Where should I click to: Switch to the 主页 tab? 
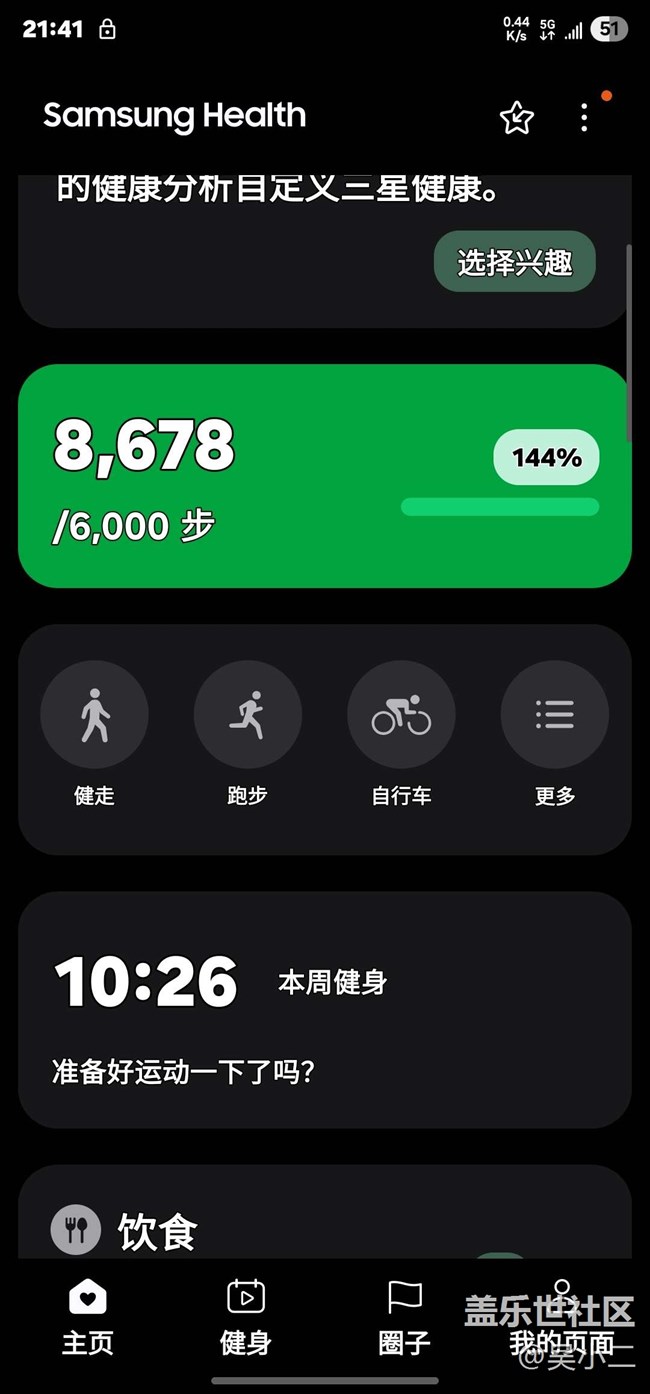(88, 1318)
